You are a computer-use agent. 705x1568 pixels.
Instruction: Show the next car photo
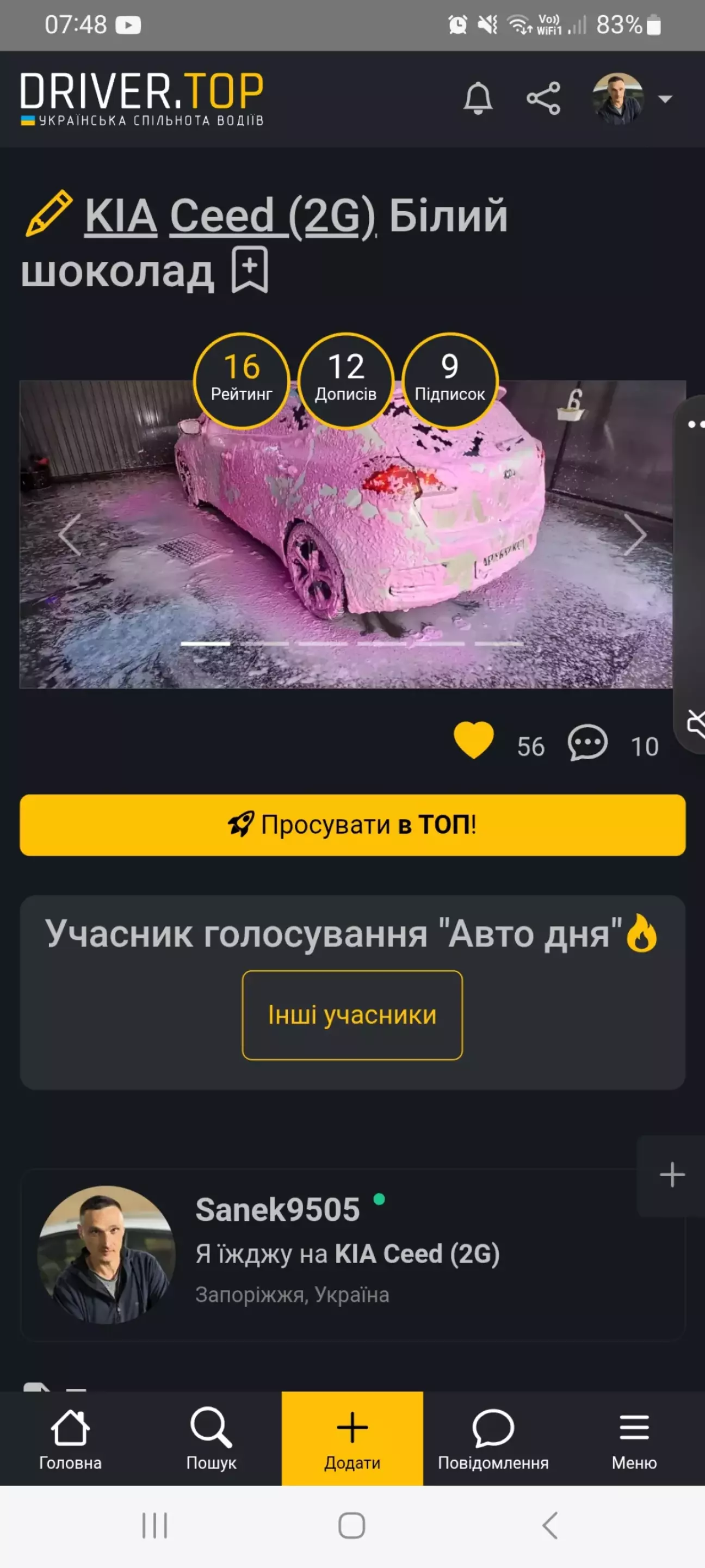[634, 534]
